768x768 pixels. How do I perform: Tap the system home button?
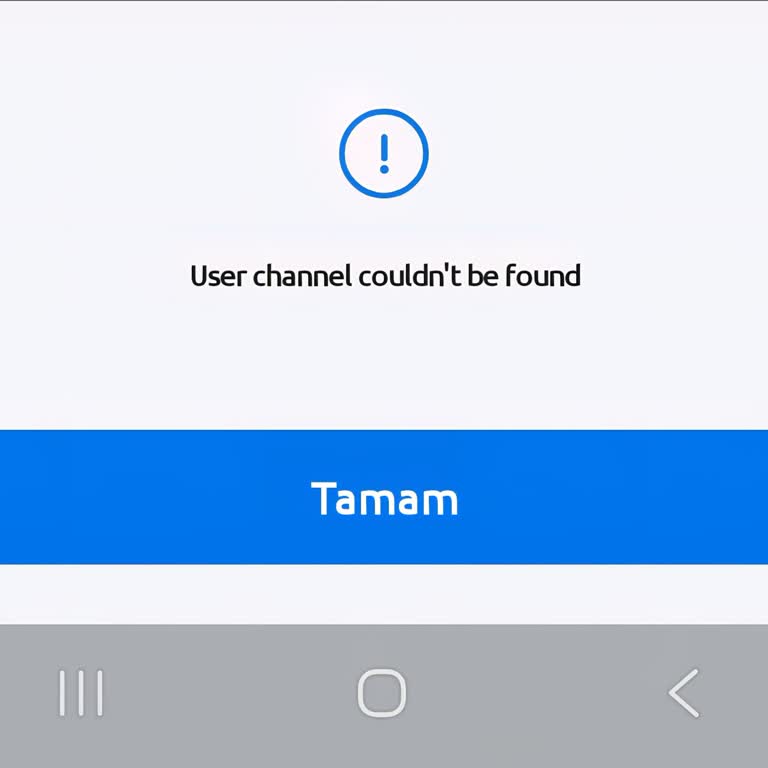pos(382,693)
